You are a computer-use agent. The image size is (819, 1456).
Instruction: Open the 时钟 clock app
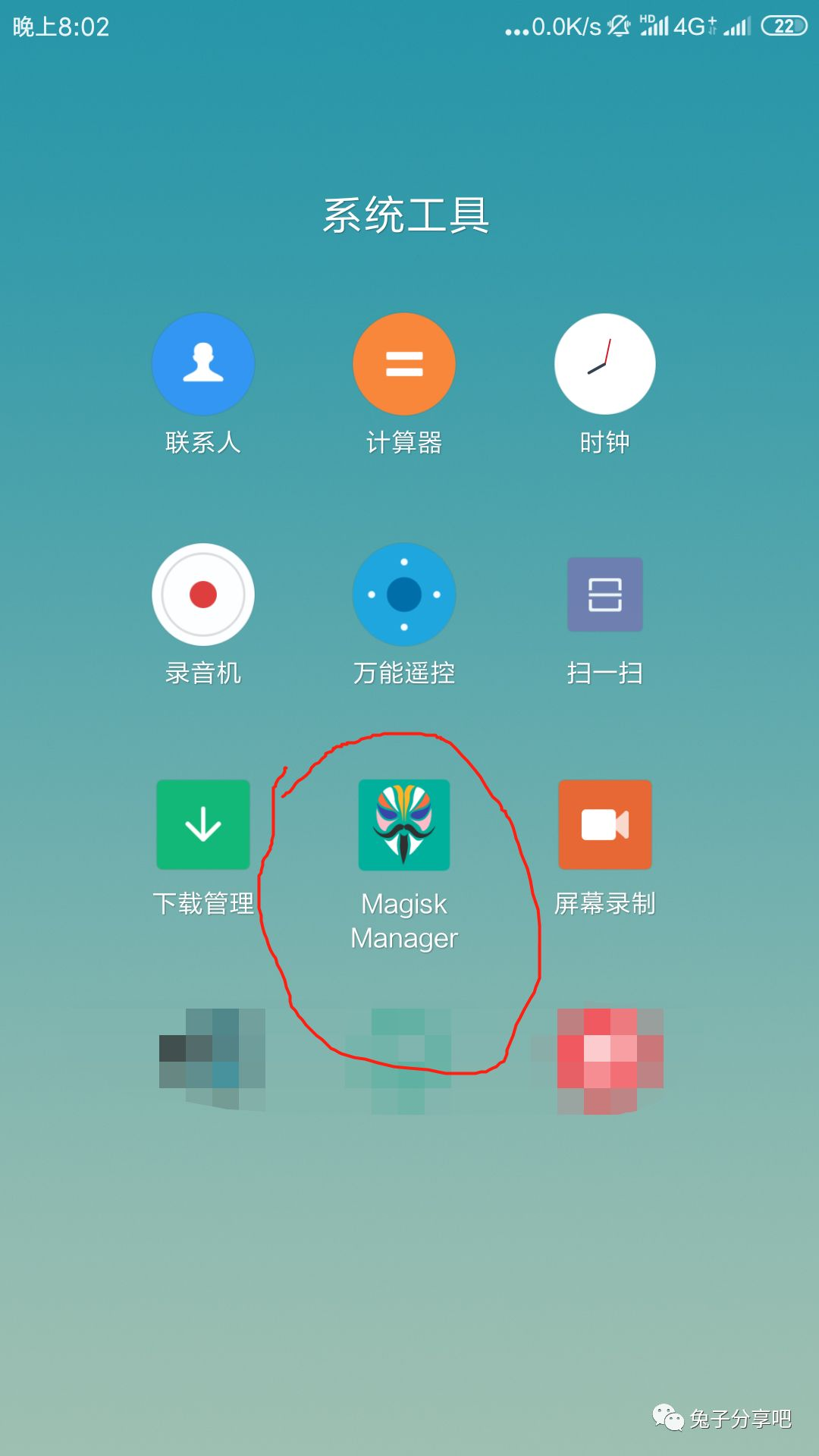point(604,365)
